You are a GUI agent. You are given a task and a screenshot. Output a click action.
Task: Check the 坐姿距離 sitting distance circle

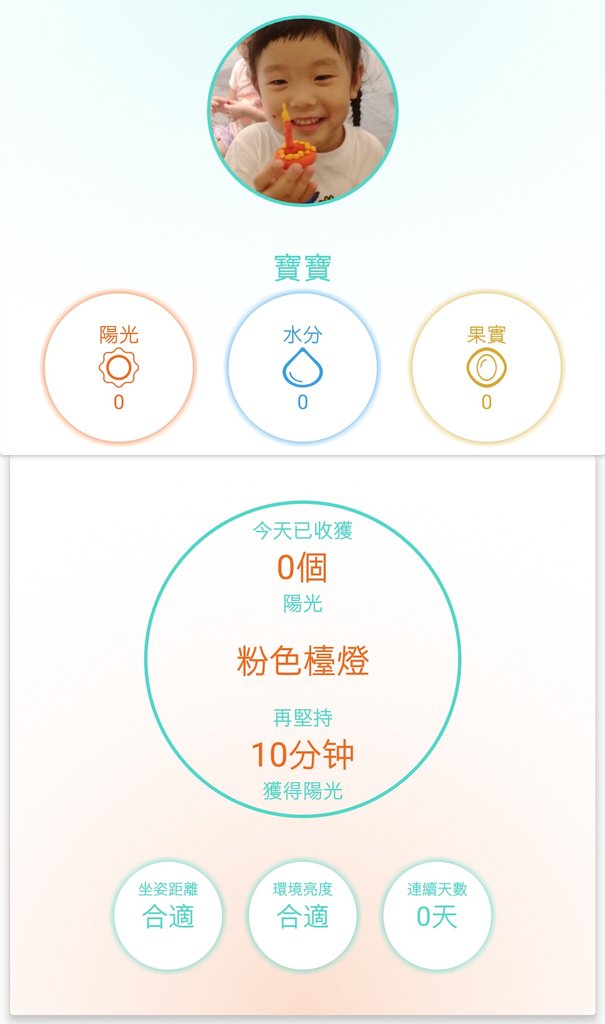click(168, 914)
